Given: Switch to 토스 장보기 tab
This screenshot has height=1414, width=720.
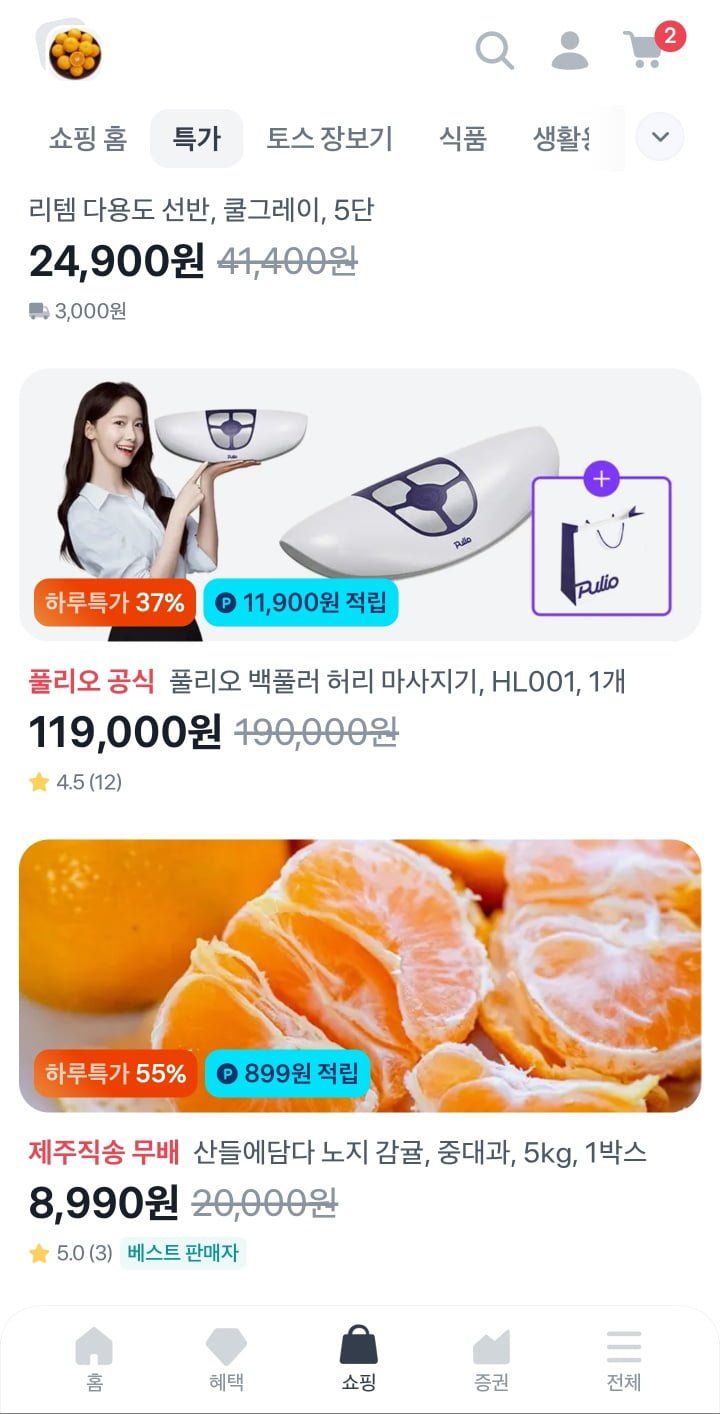Looking at the screenshot, I should click(x=329, y=138).
